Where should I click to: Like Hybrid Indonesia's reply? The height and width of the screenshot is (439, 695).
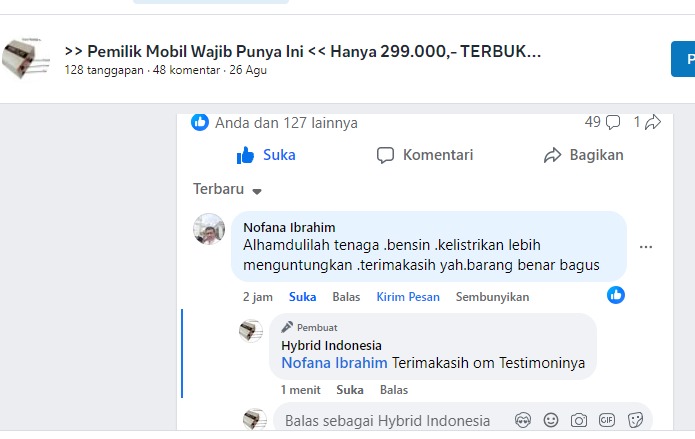(350, 390)
